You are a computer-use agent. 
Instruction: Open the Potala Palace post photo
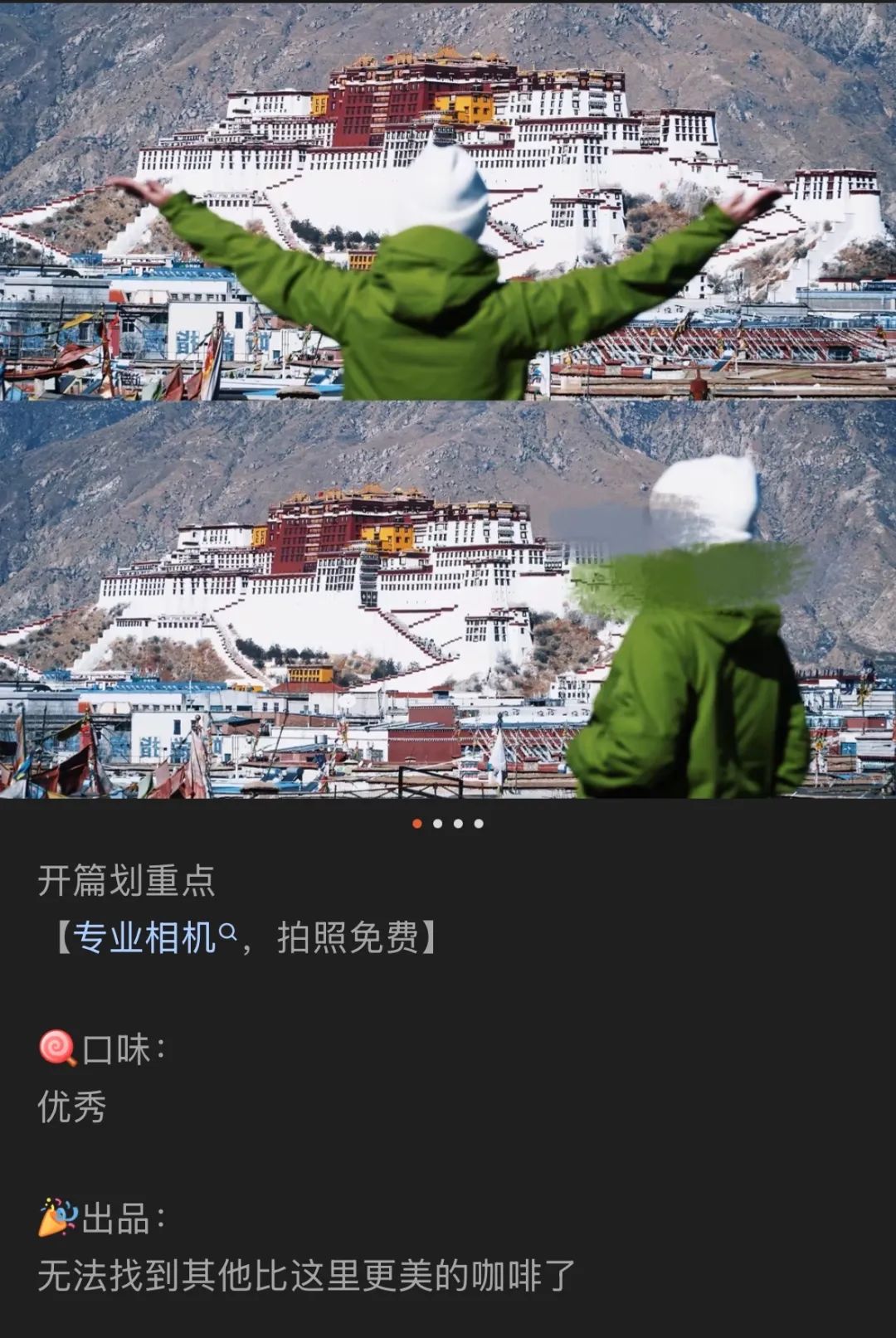pyautogui.click(x=448, y=398)
